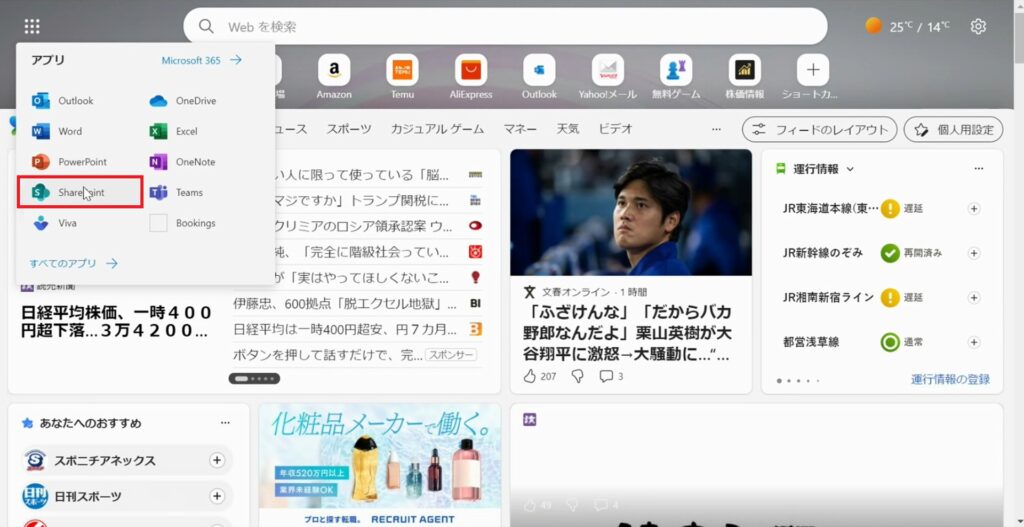View all apps via すべてのアプリ

[x=74, y=263]
